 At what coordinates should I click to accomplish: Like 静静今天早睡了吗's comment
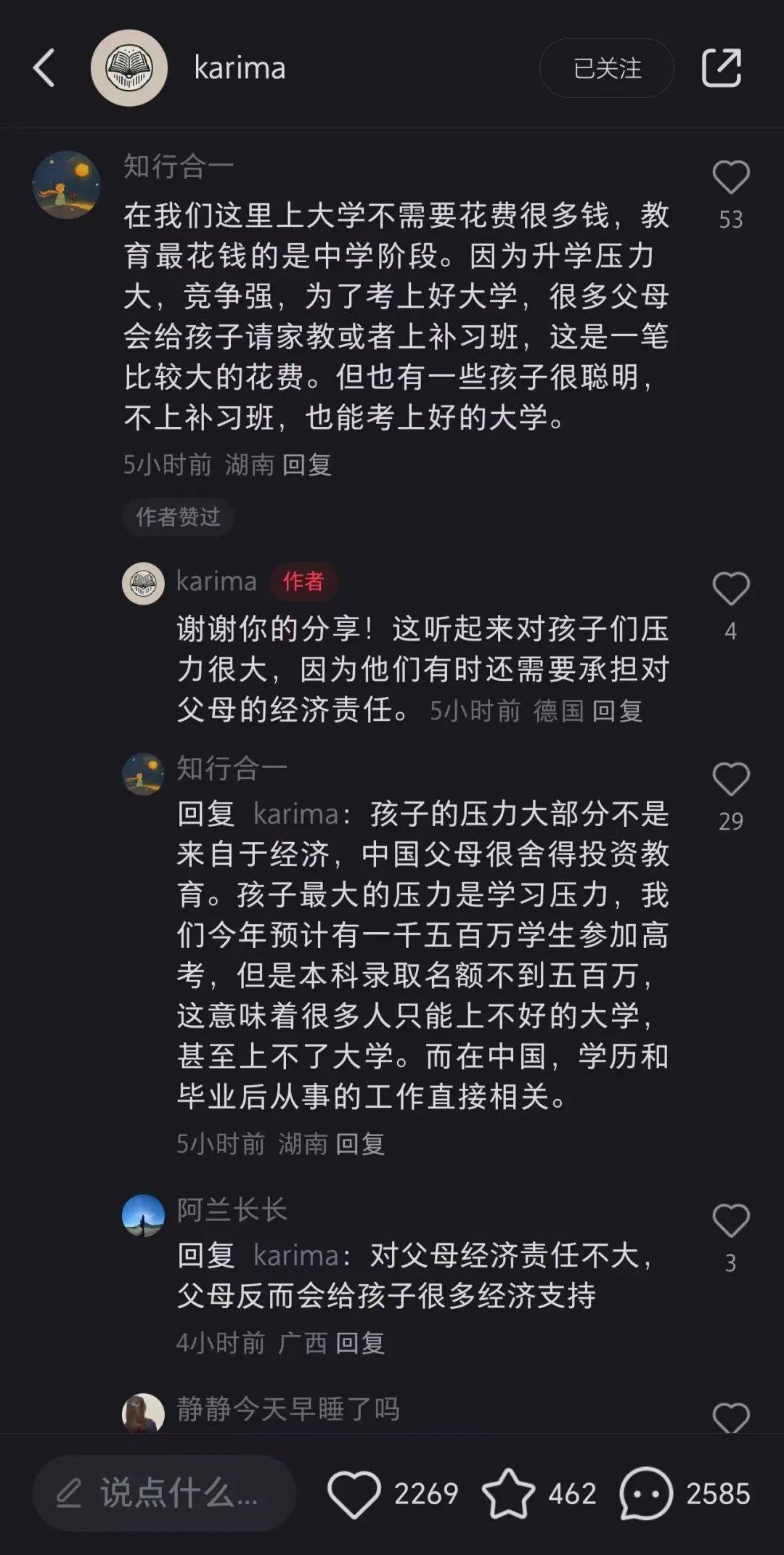pos(730,1417)
